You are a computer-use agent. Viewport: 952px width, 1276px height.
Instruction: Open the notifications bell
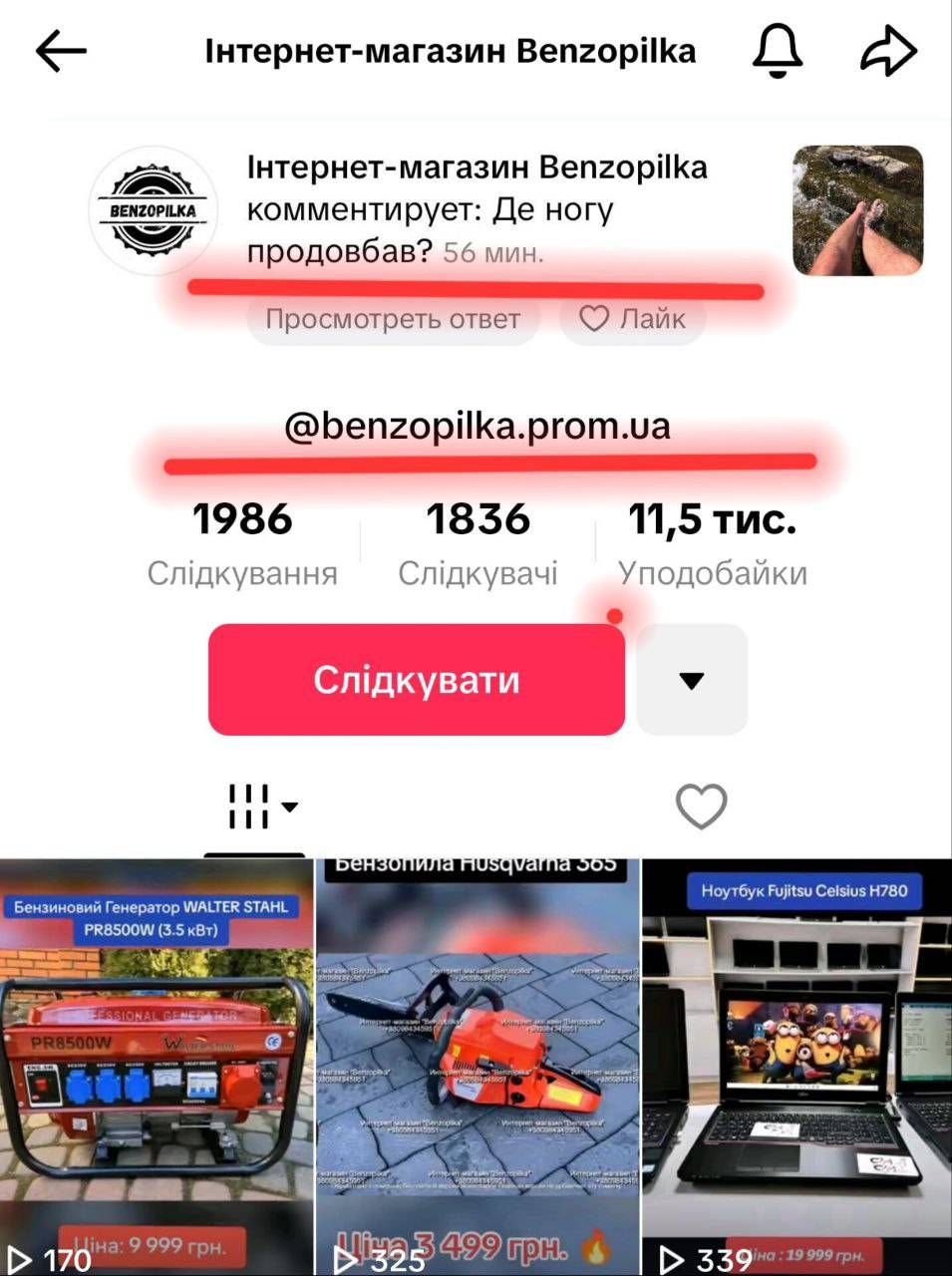click(x=777, y=51)
